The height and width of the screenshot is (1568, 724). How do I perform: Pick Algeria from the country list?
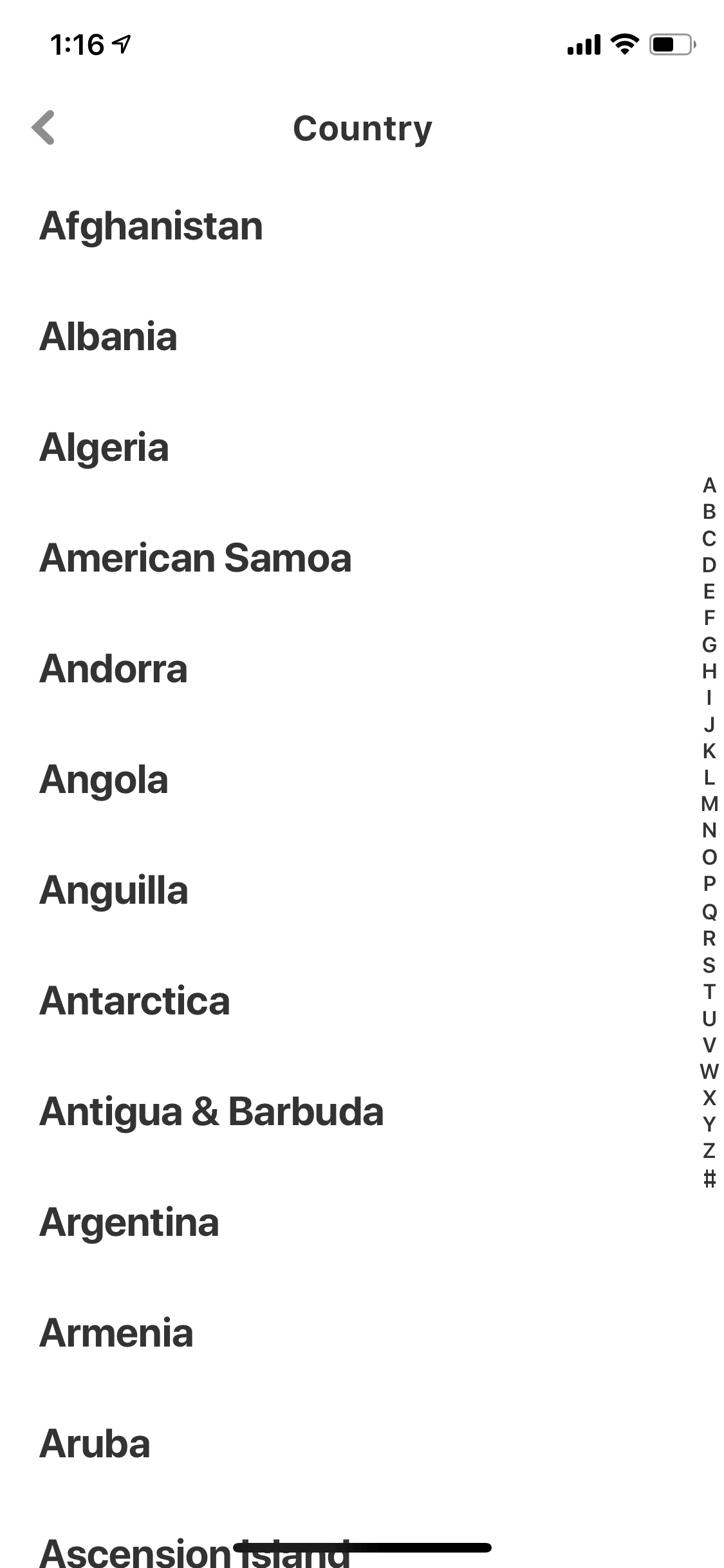(362, 448)
